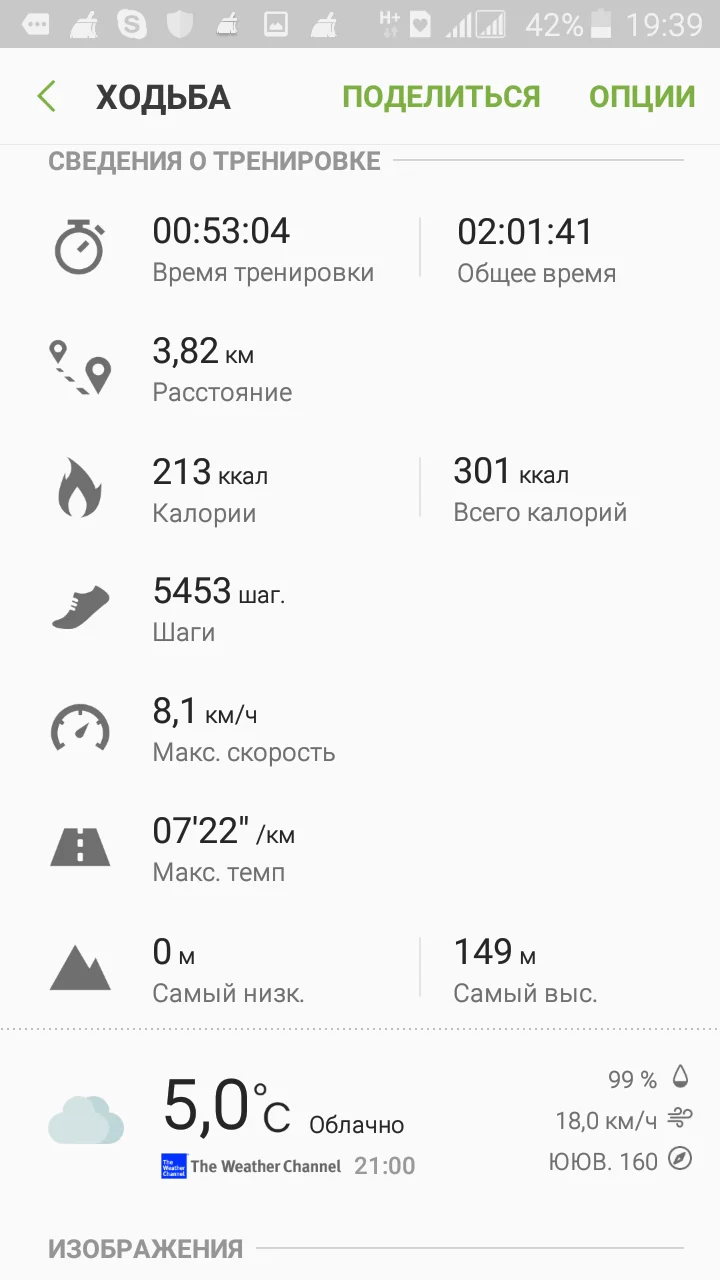Go back using the green arrow
Image resolution: width=720 pixels, height=1280 pixels.
click(x=46, y=97)
